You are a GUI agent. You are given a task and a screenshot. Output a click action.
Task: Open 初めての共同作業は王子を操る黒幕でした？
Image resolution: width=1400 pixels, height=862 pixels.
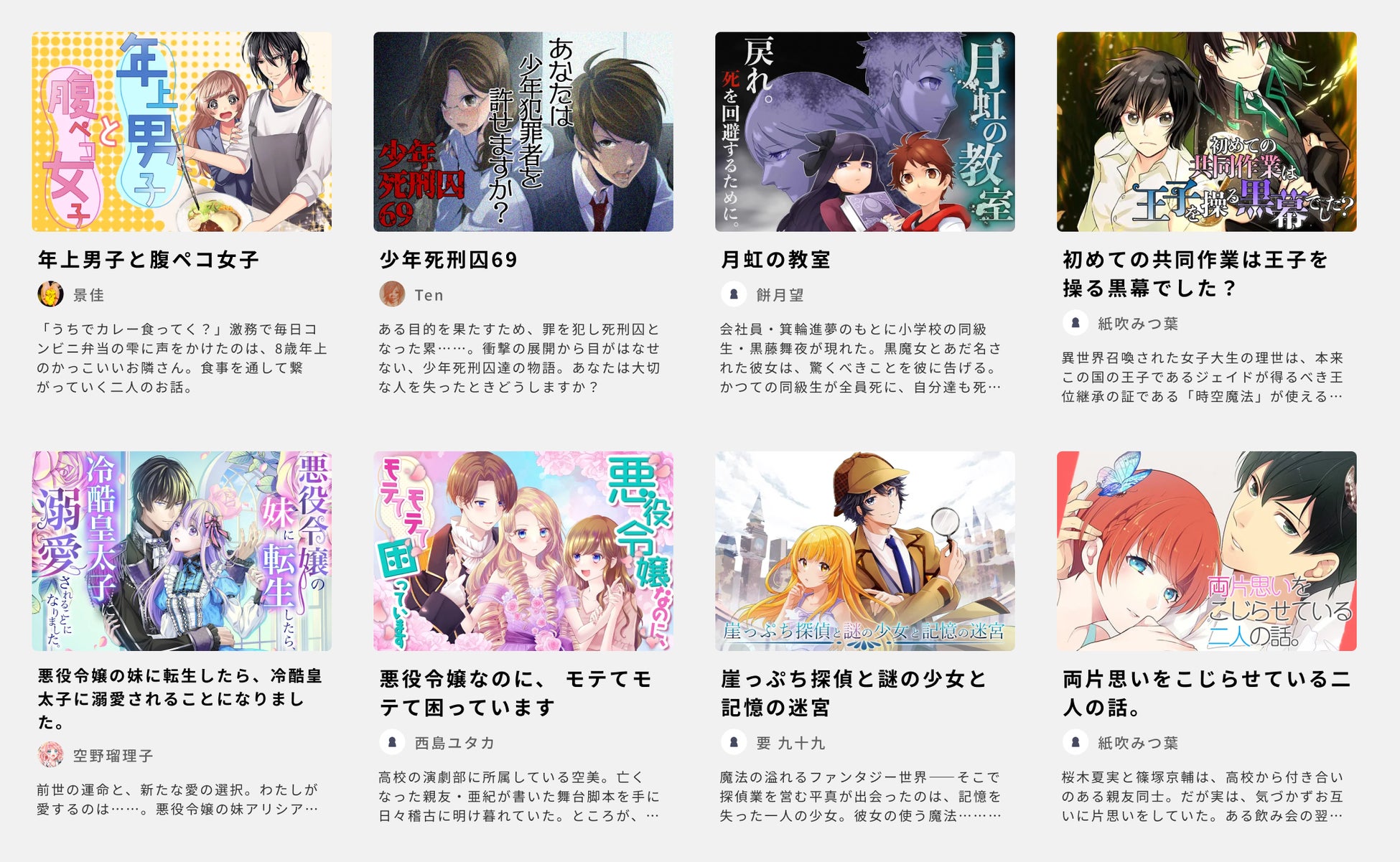click(1195, 273)
